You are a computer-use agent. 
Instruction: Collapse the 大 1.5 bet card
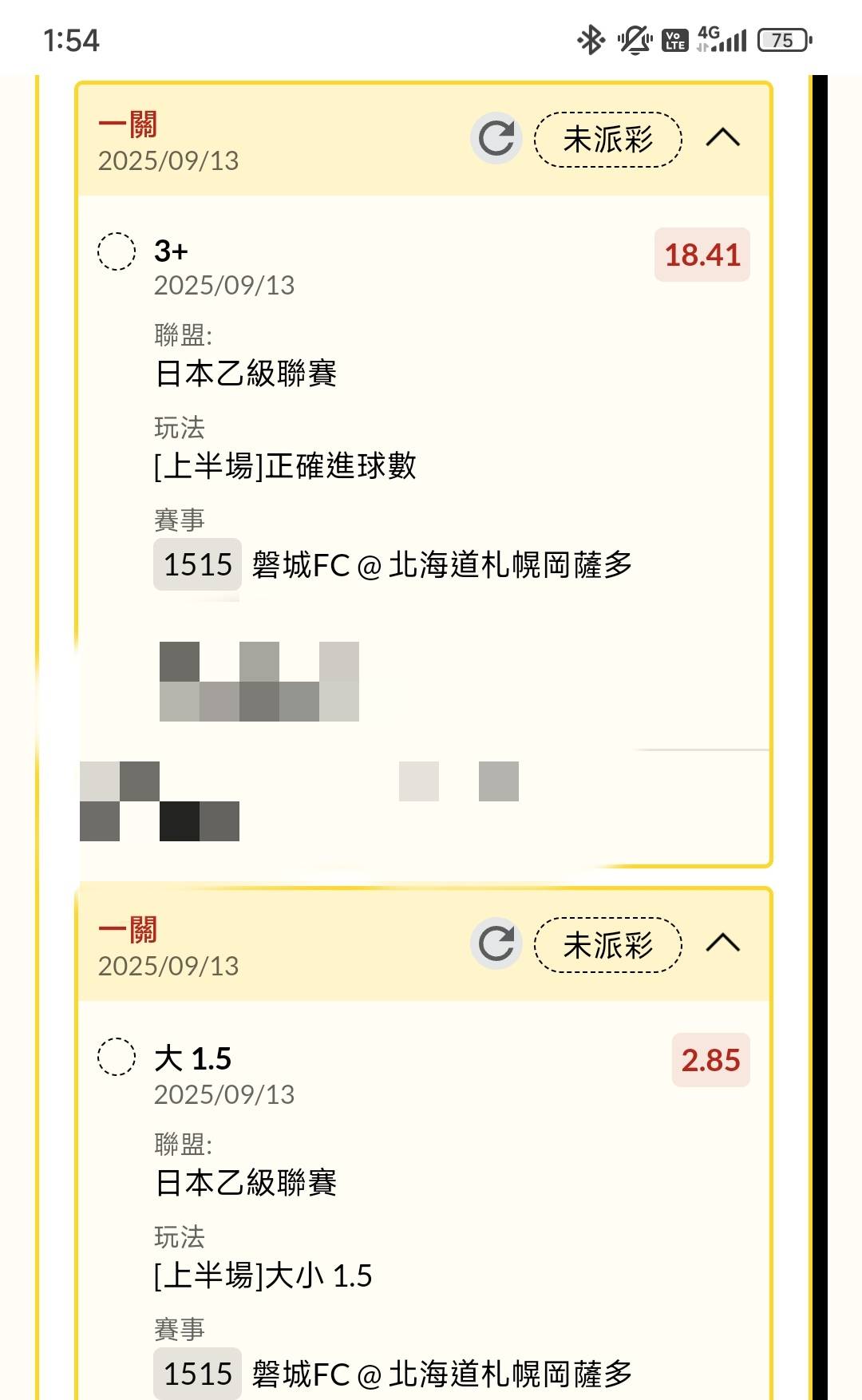tap(723, 943)
